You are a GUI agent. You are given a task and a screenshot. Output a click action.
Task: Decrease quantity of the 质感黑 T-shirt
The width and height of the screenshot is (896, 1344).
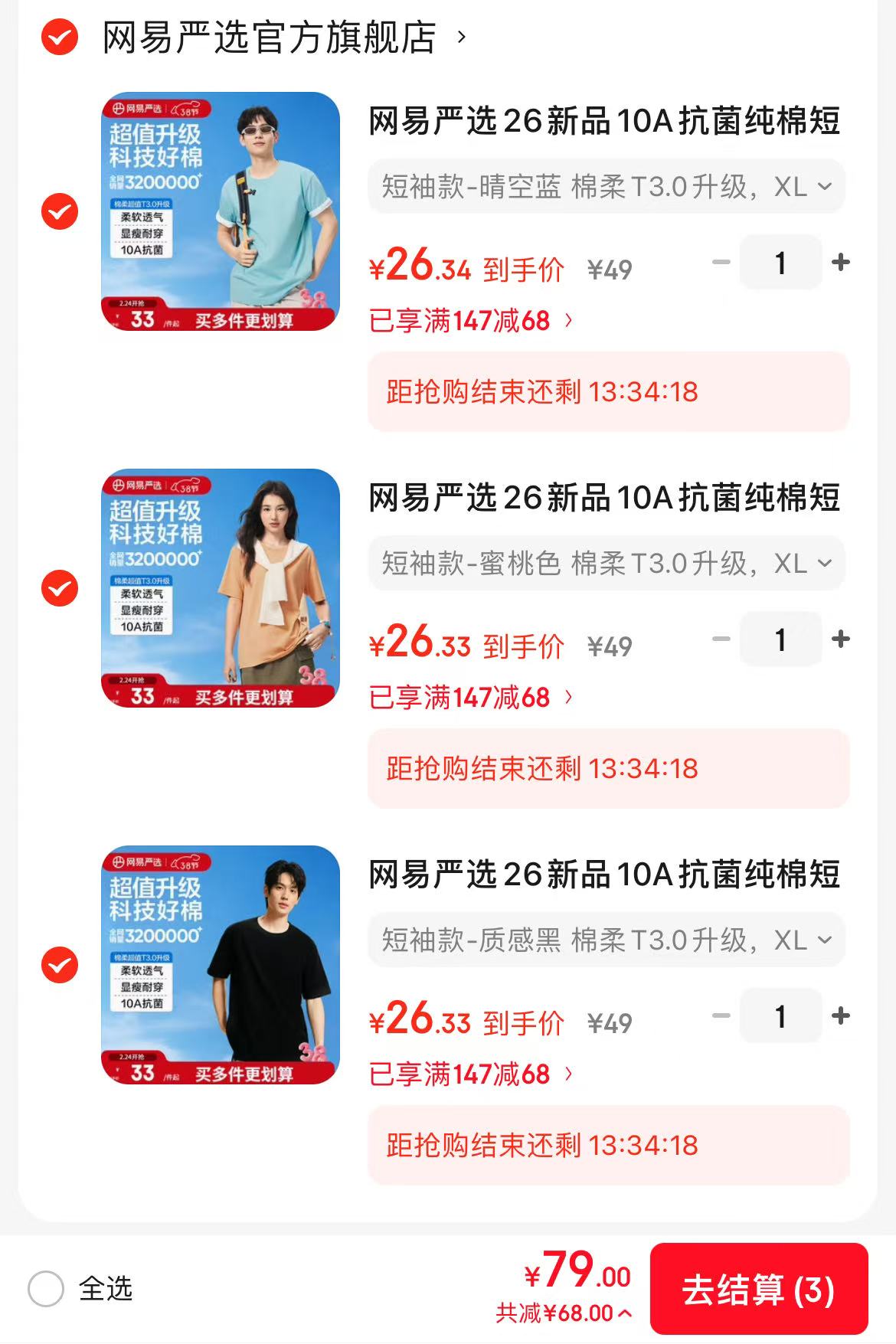pyautogui.click(x=721, y=1016)
